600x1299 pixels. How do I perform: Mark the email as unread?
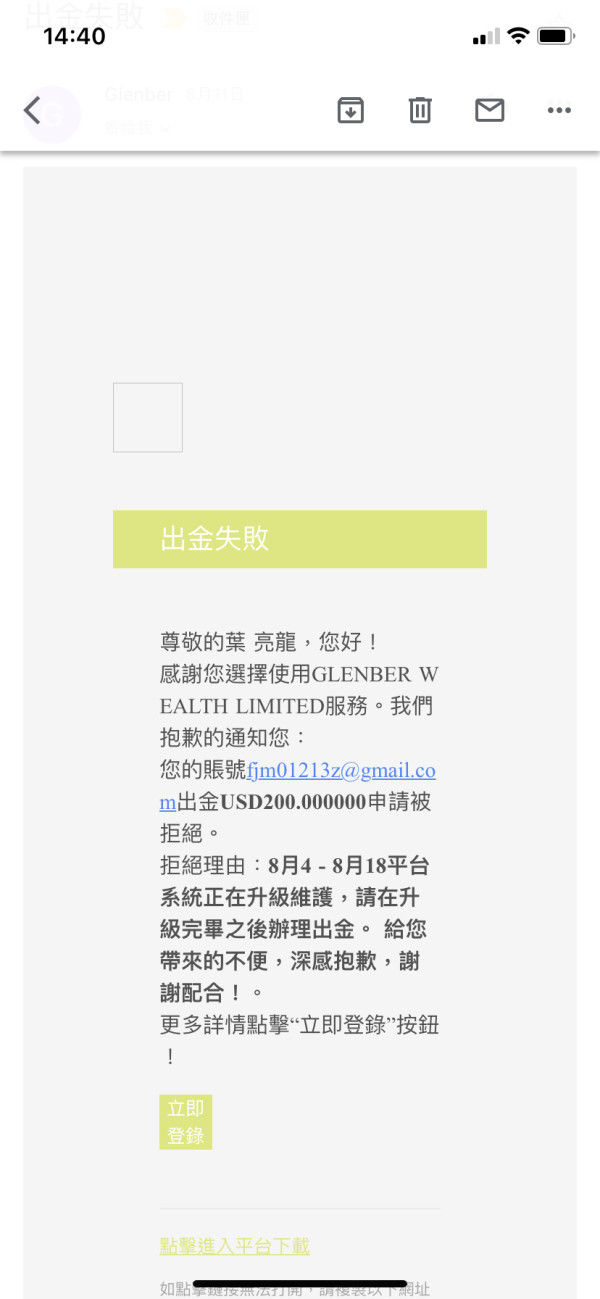coord(489,111)
